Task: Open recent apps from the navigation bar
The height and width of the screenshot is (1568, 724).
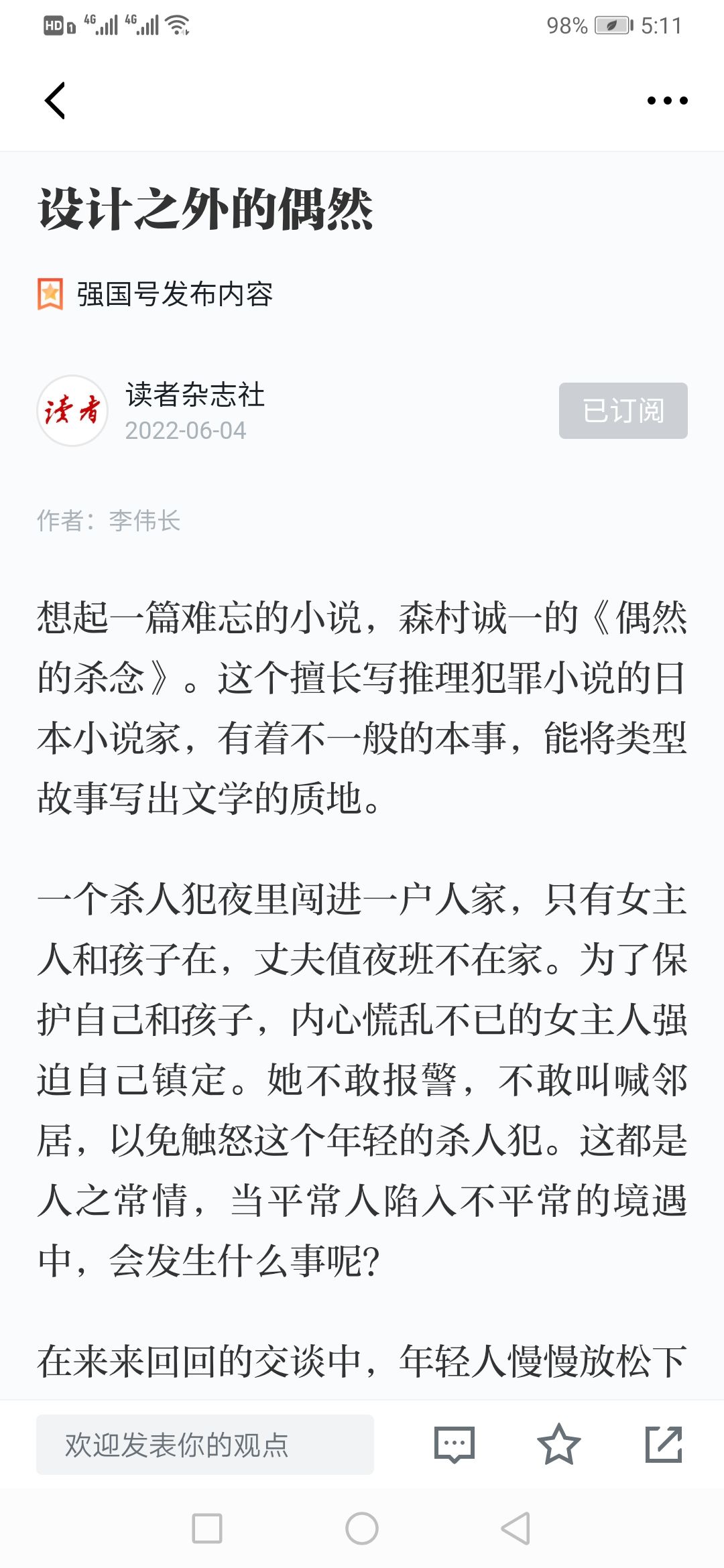Action: tap(207, 1528)
